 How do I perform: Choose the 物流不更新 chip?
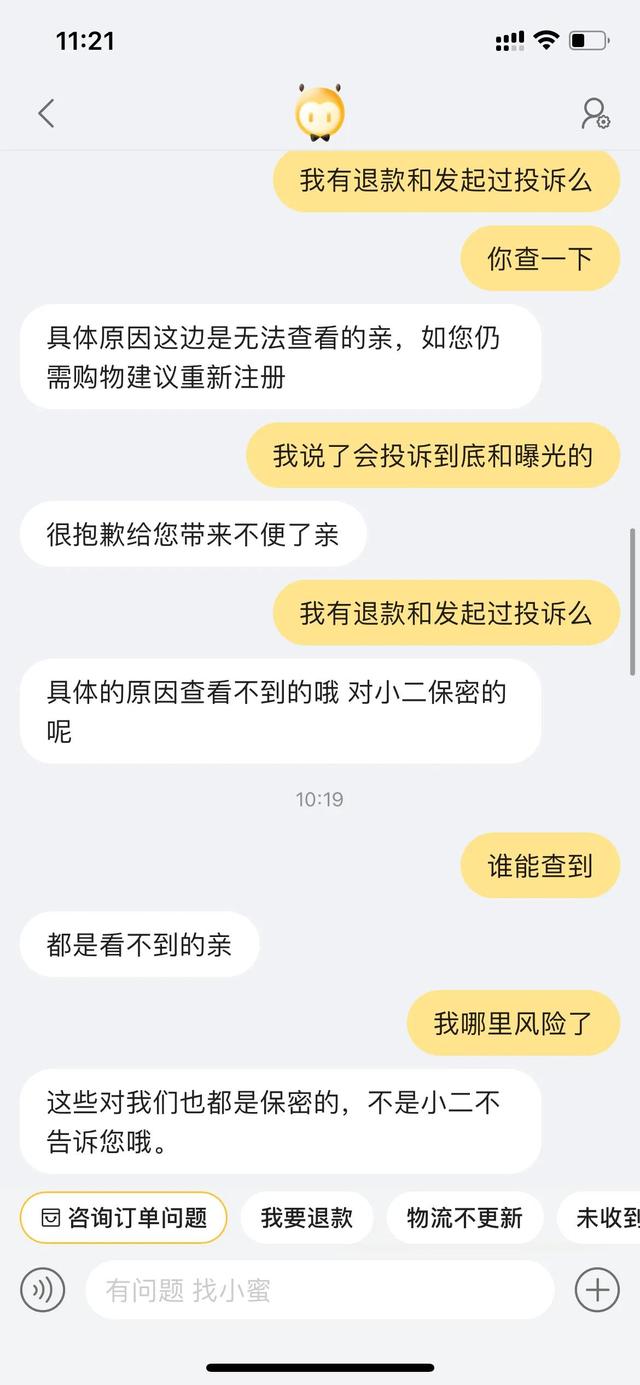pyautogui.click(x=465, y=1217)
